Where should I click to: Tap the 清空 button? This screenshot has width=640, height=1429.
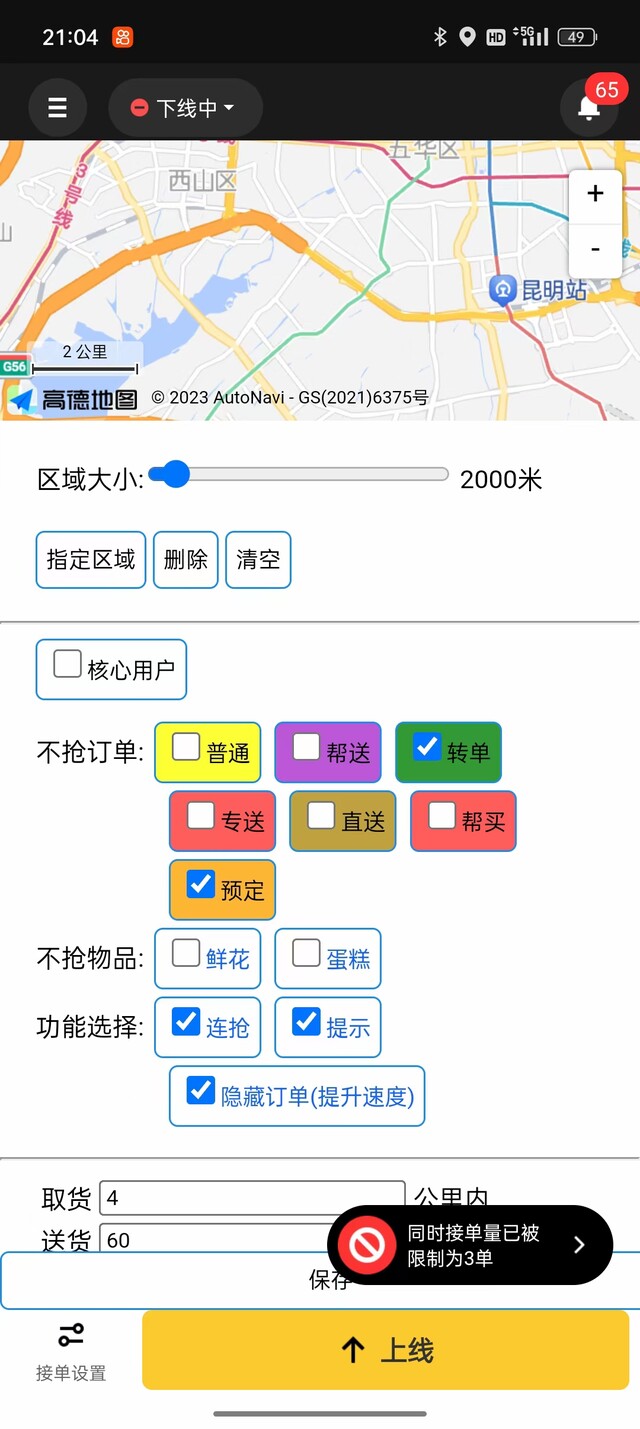point(258,560)
